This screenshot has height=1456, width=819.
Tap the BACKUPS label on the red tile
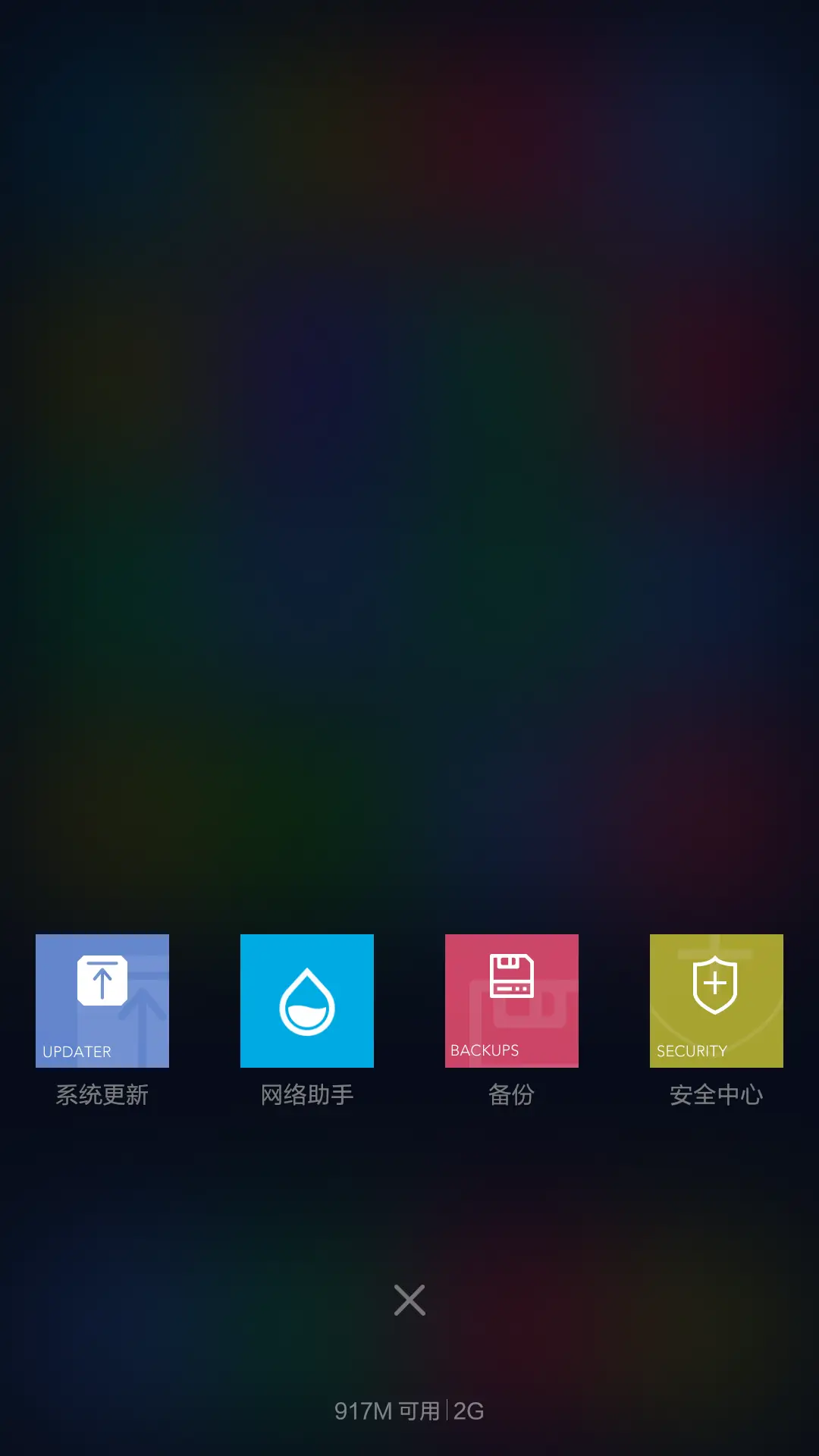tap(485, 1050)
